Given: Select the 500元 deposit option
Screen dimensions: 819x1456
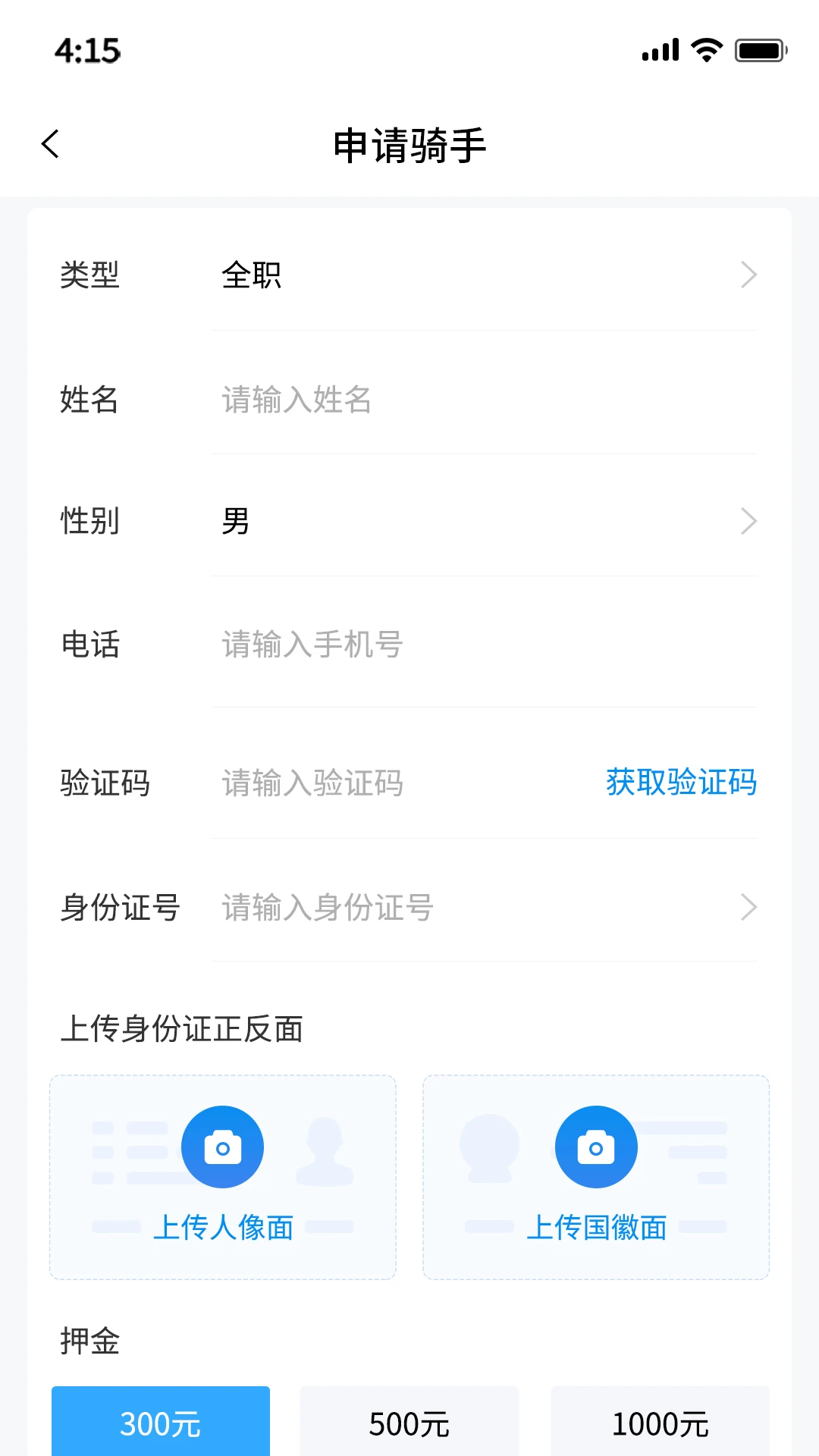Looking at the screenshot, I should pos(409,1423).
